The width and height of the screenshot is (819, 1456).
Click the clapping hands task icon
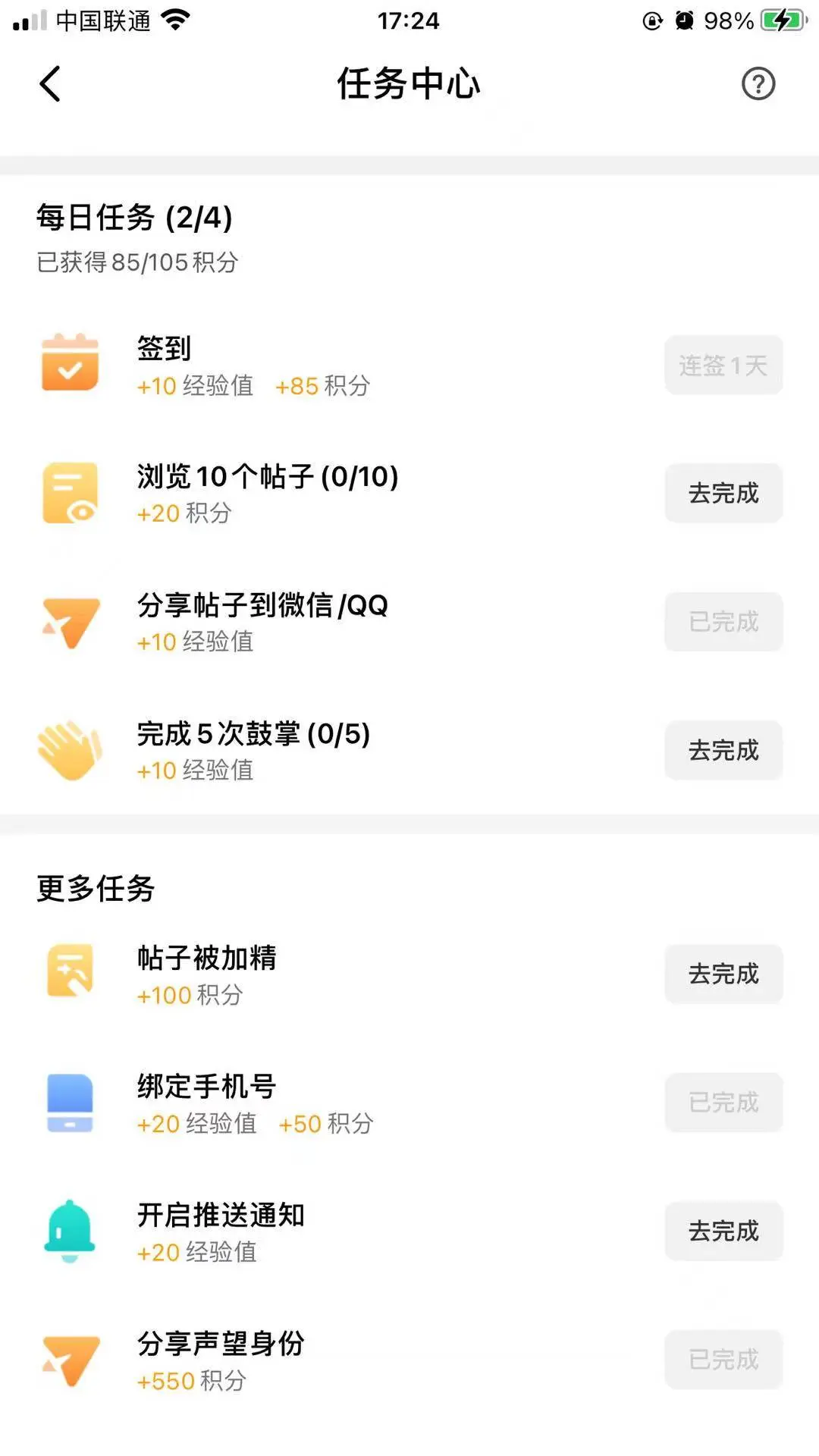(x=71, y=751)
